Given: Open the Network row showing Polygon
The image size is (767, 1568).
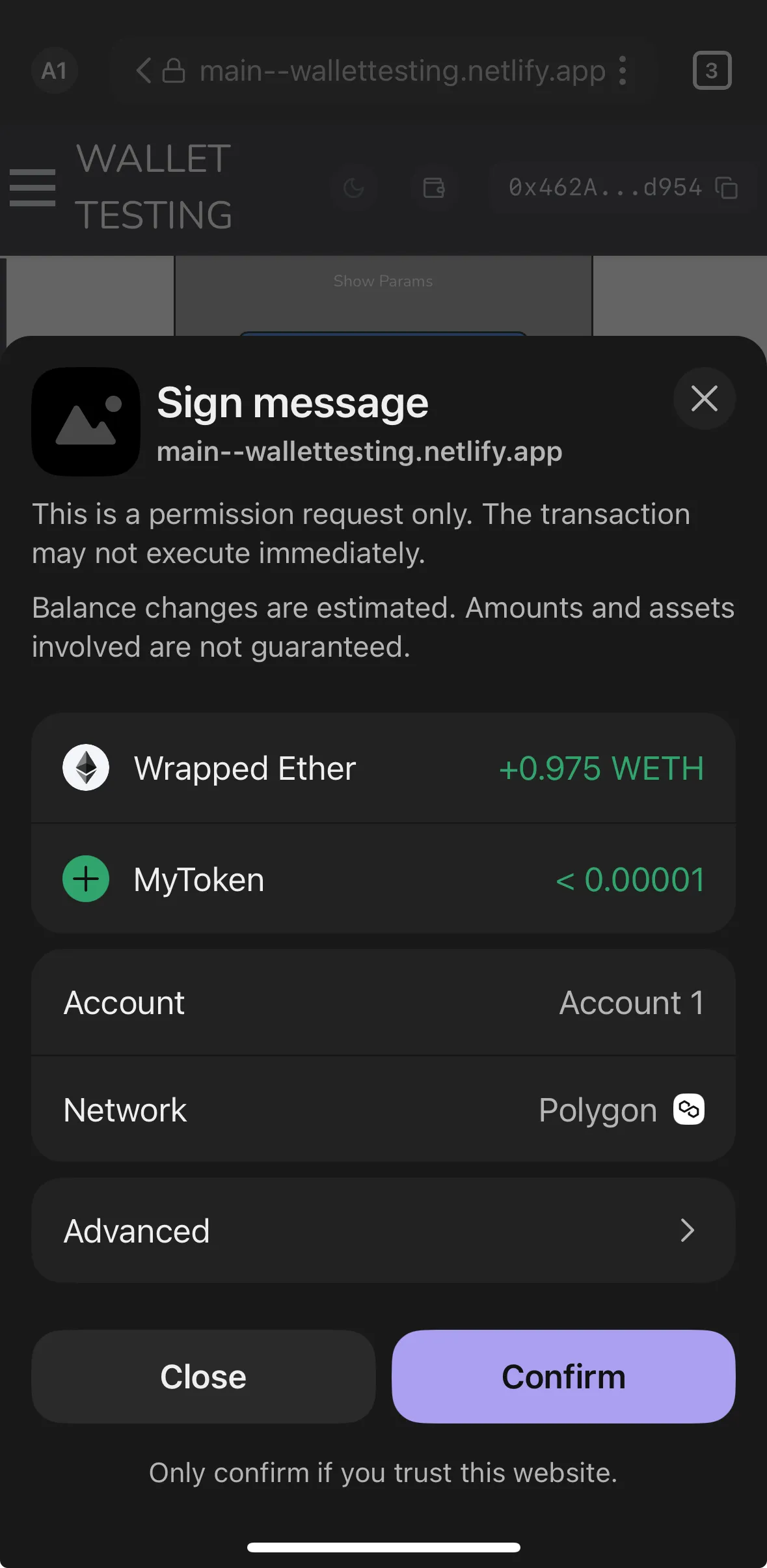Looking at the screenshot, I should click(383, 1109).
